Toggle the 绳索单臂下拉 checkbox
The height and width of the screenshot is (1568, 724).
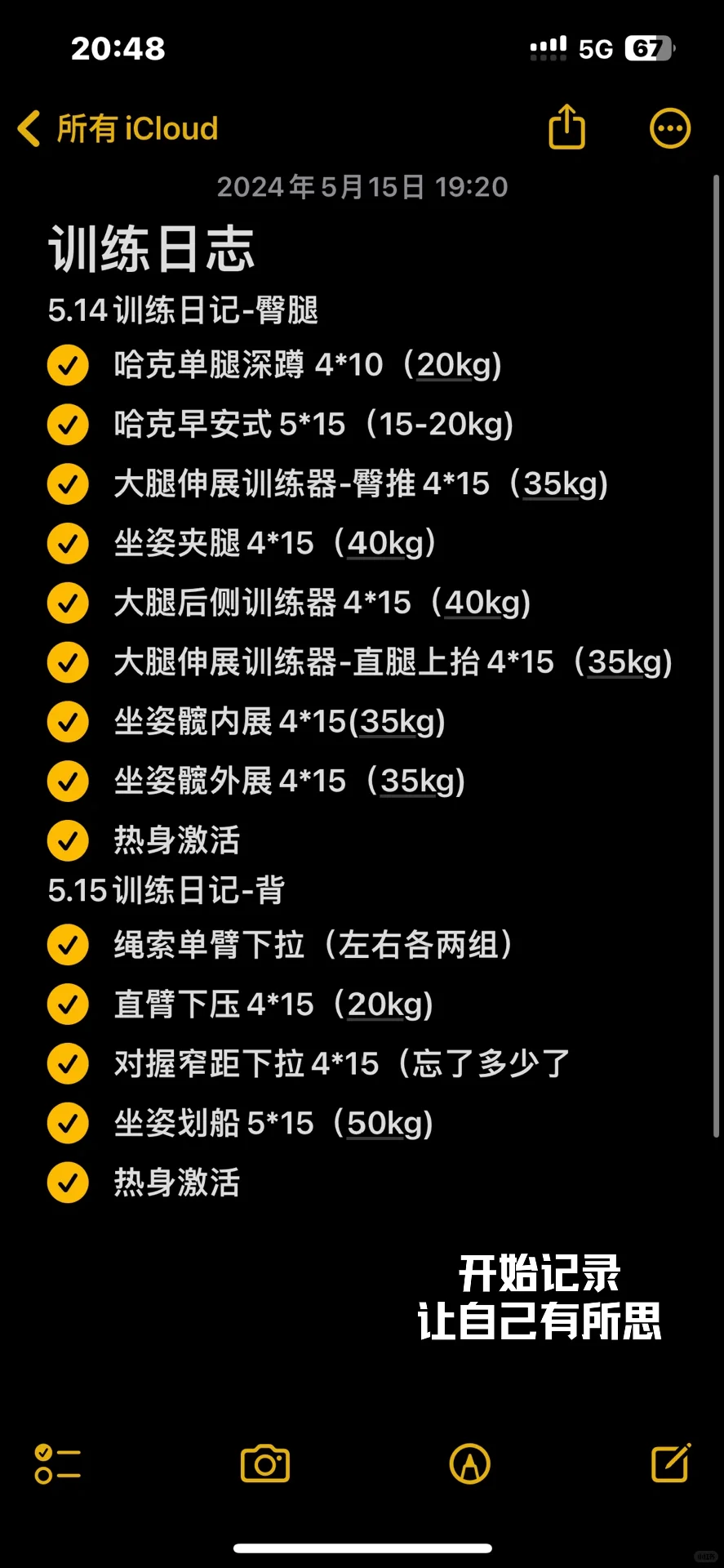[x=68, y=945]
